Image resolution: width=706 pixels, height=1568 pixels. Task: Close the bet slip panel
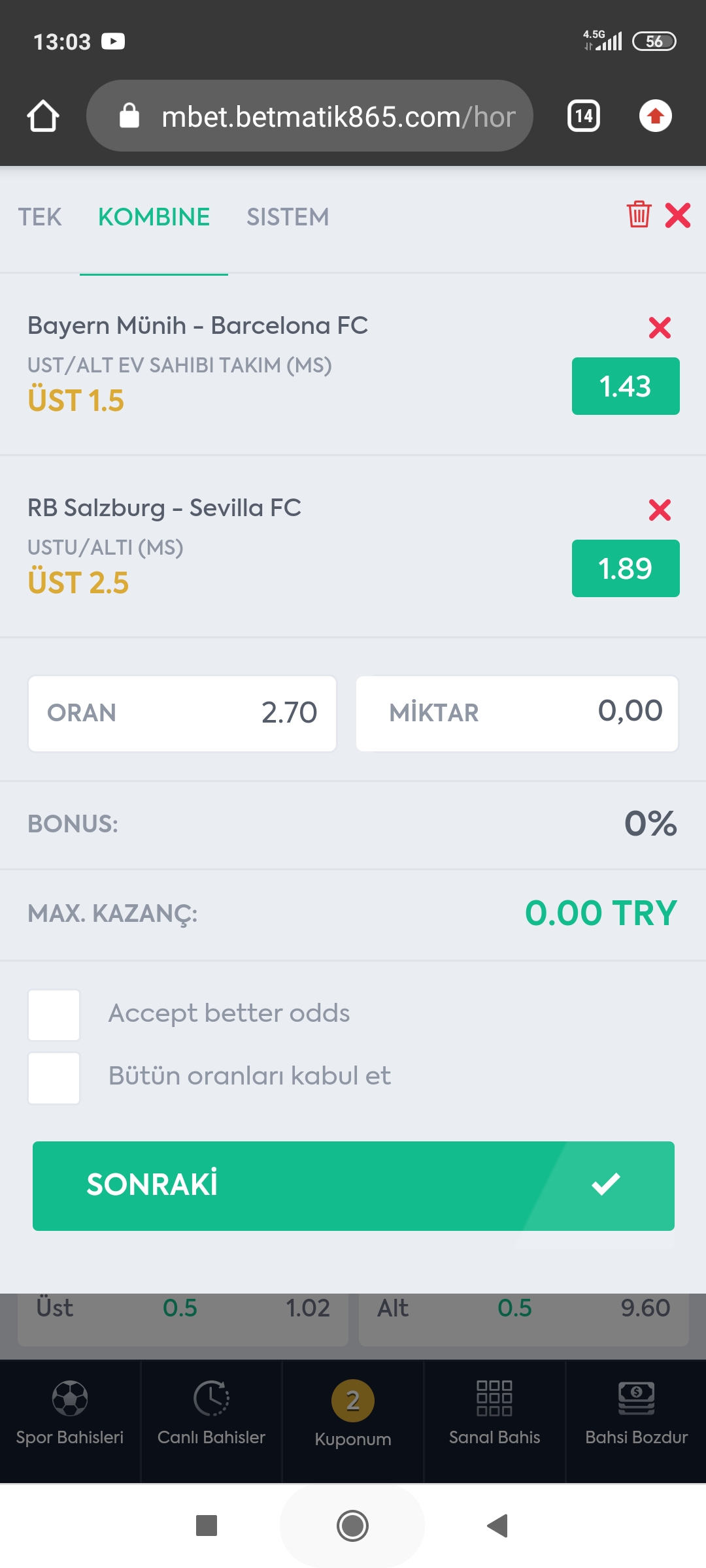[x=678, y=215]
